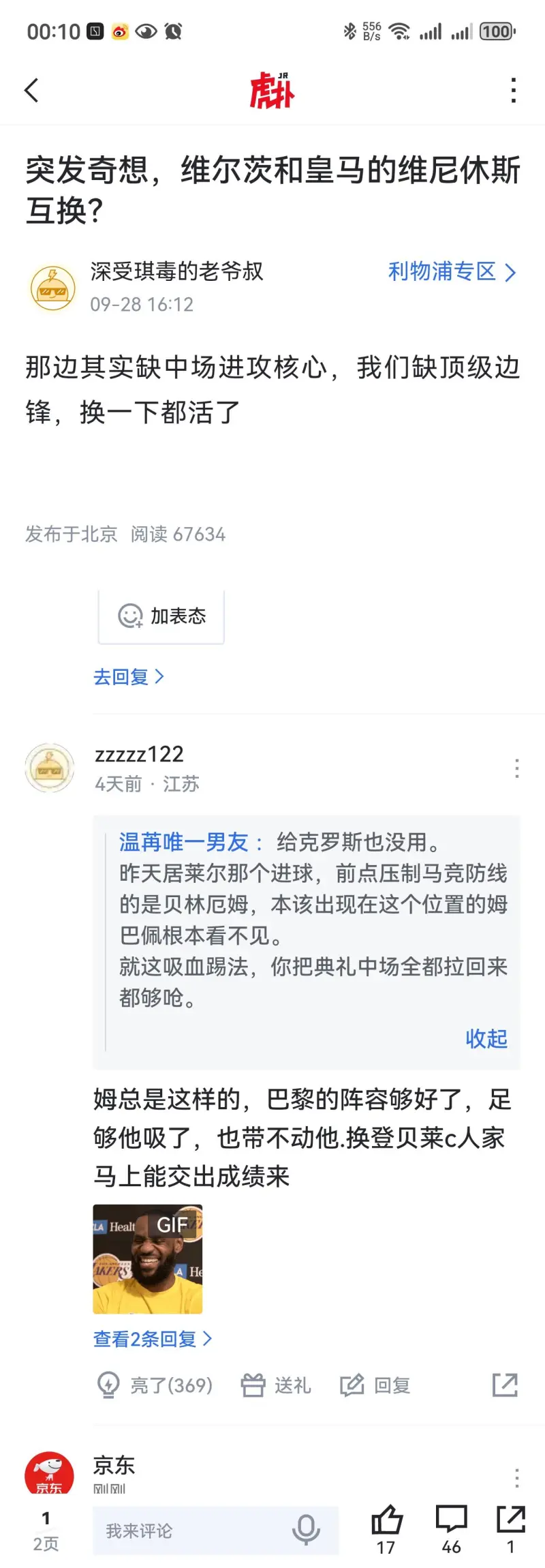
Task: Open the top-right overflow menu
Action: pyautogui.click(x=514, y=90)
